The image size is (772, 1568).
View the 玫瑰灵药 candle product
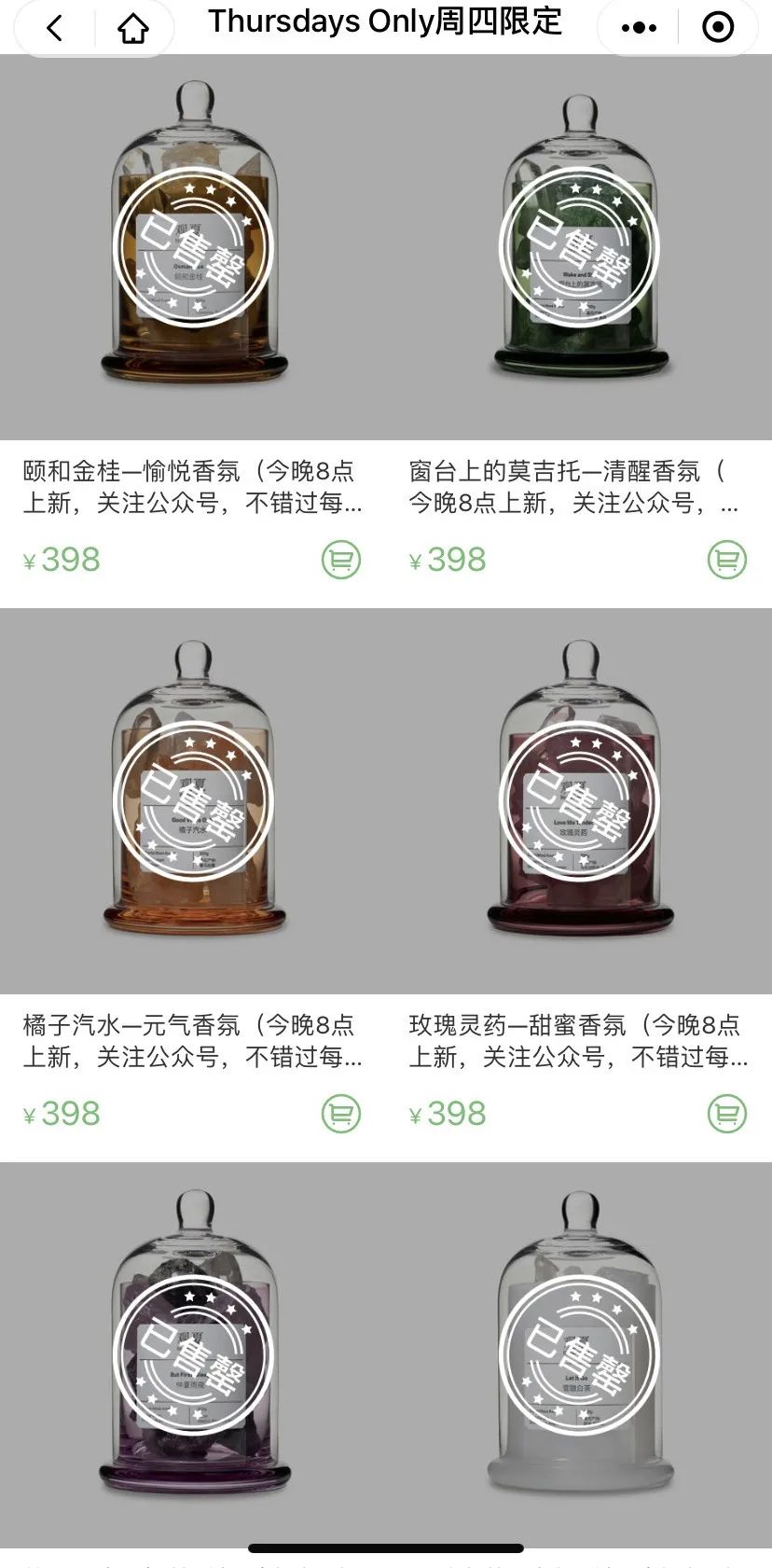[x=579, y=800]
